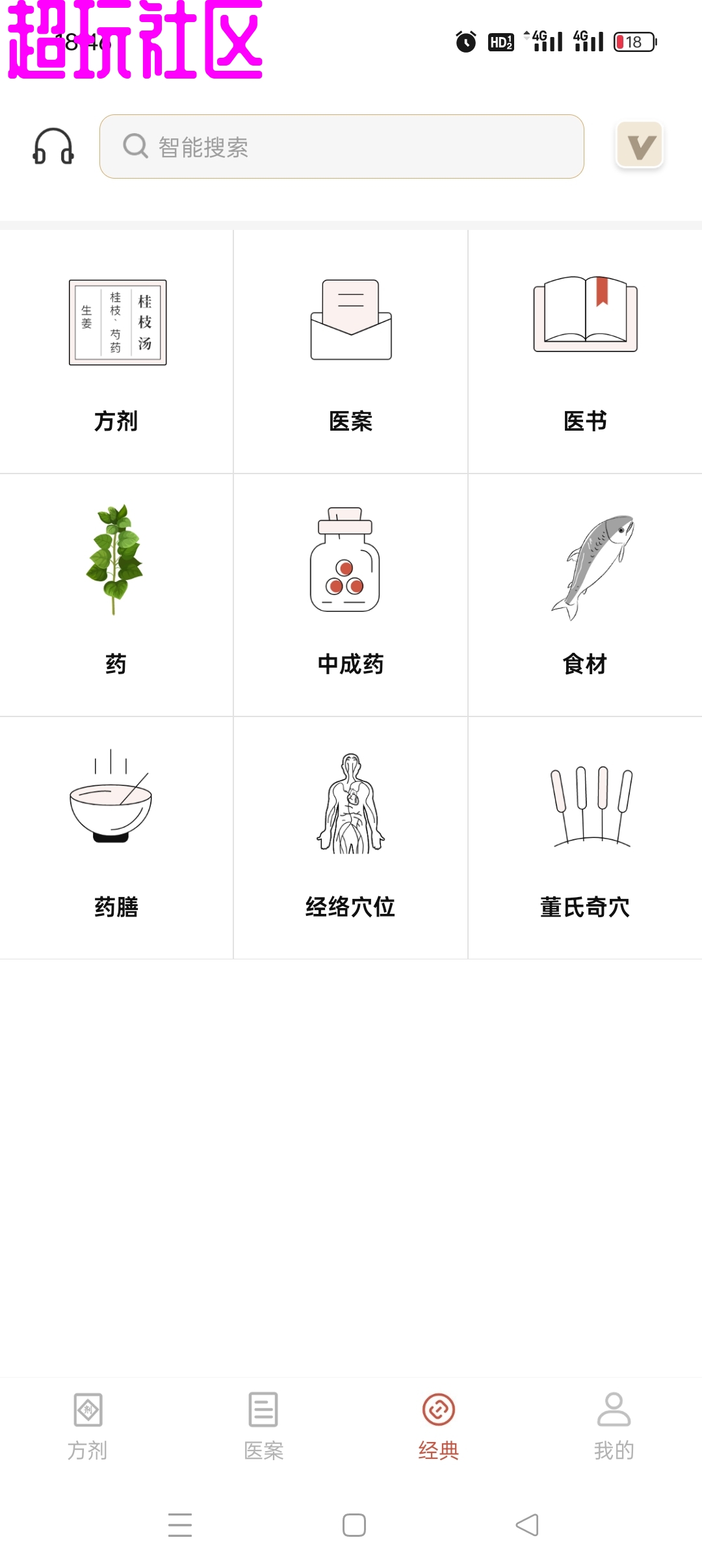The width and height of the screenshot is (702, 1568).
Task: Open the 医书 book category
Action: pyautogui.click(x=585, y=351)
